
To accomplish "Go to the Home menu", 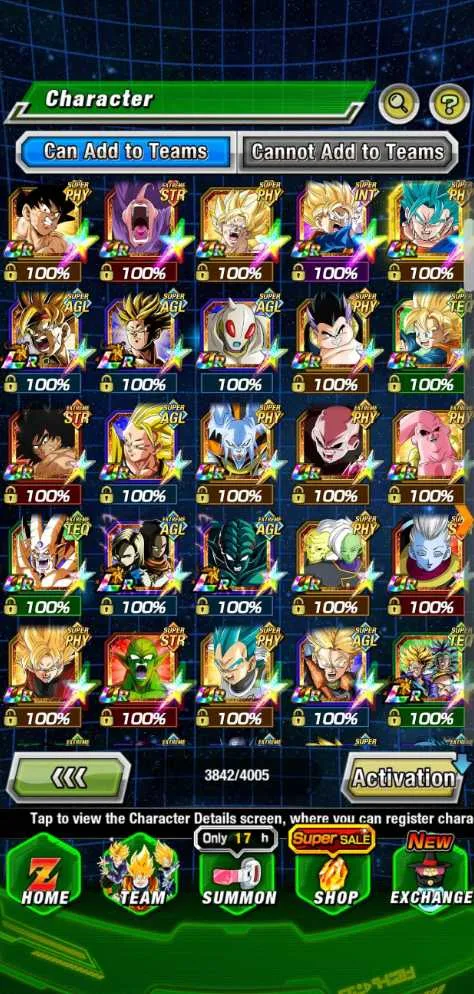I will pos(44,872).
